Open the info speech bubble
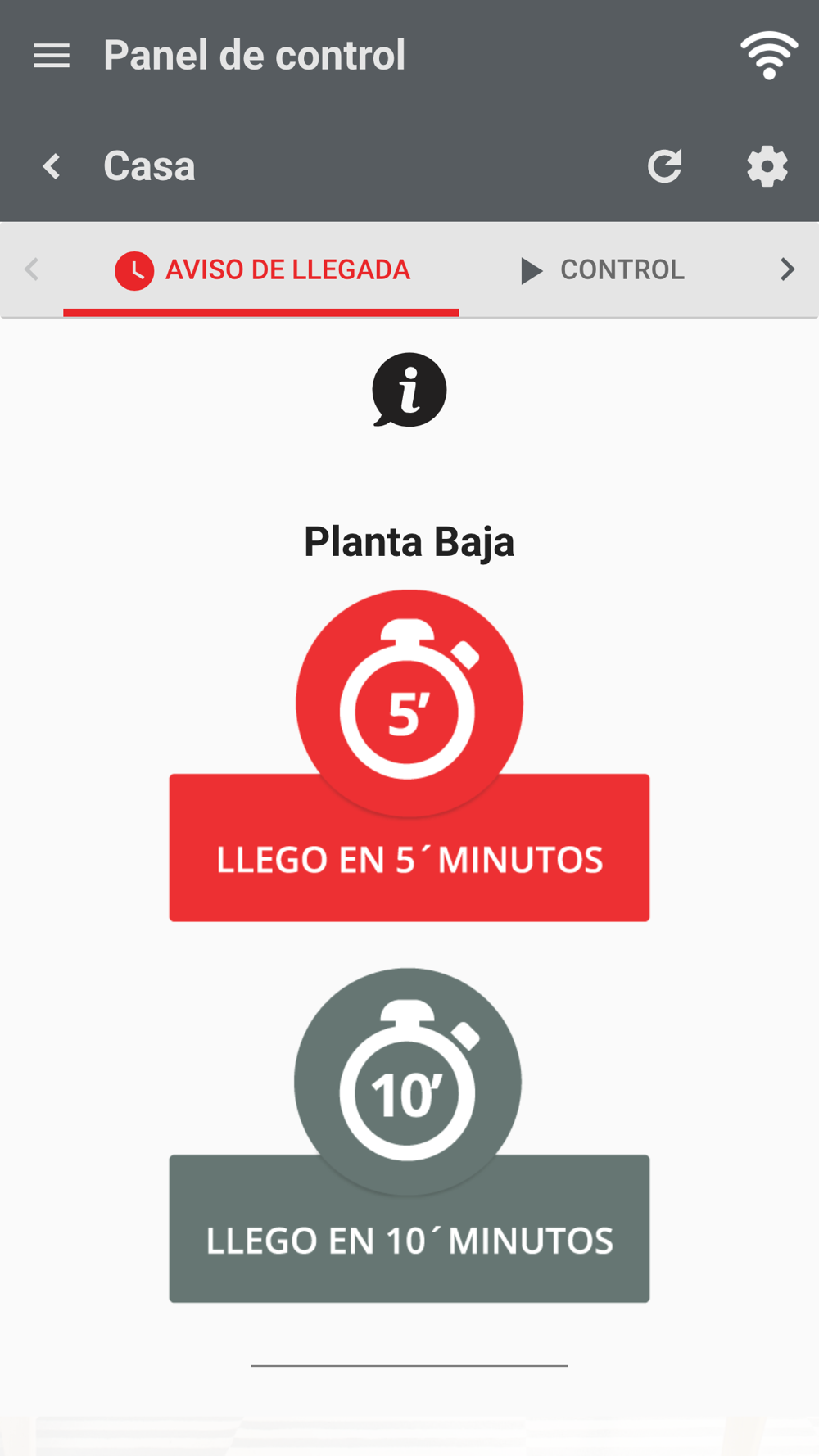This screenshot has height=1456, width=819. click(x=409, y=390)
